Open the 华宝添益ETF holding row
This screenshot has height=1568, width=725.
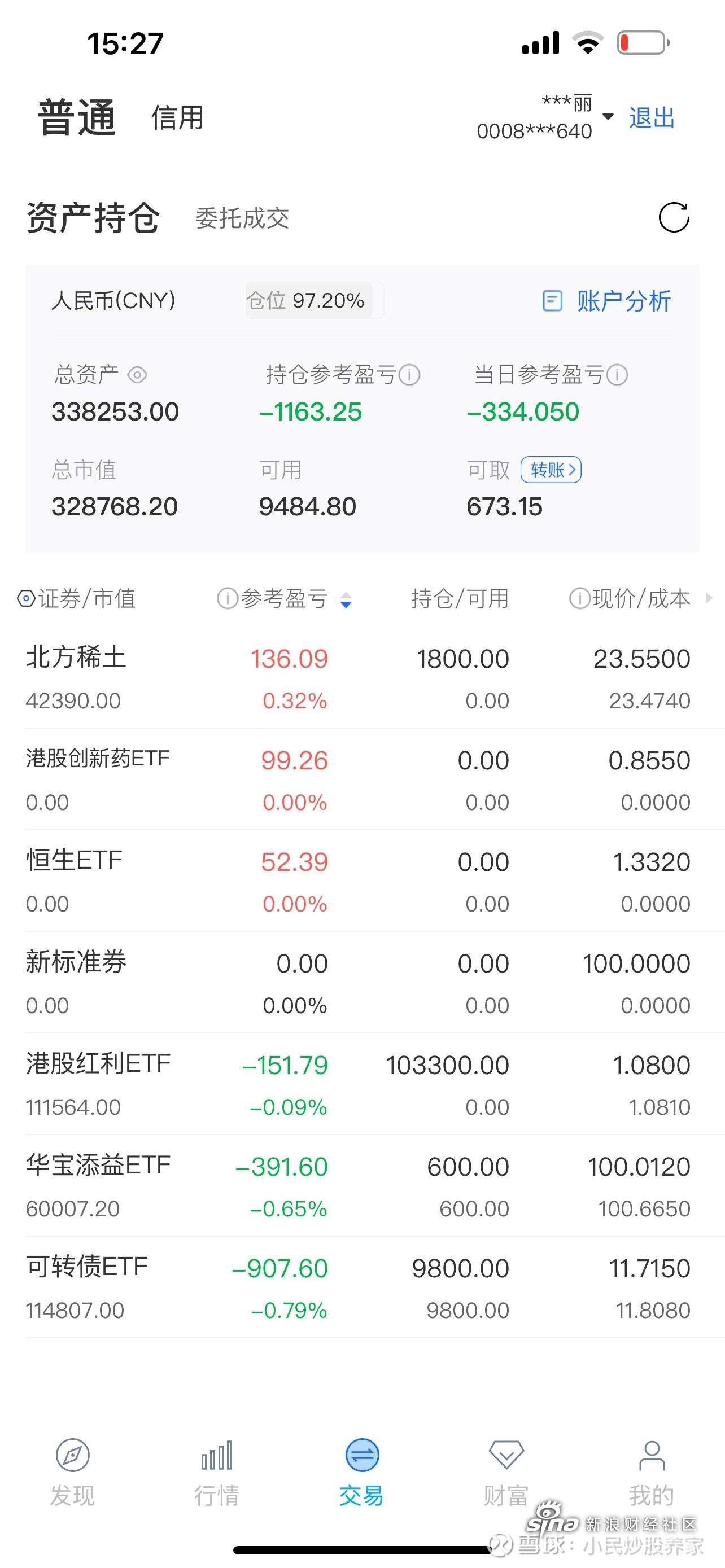(362, 1186)
